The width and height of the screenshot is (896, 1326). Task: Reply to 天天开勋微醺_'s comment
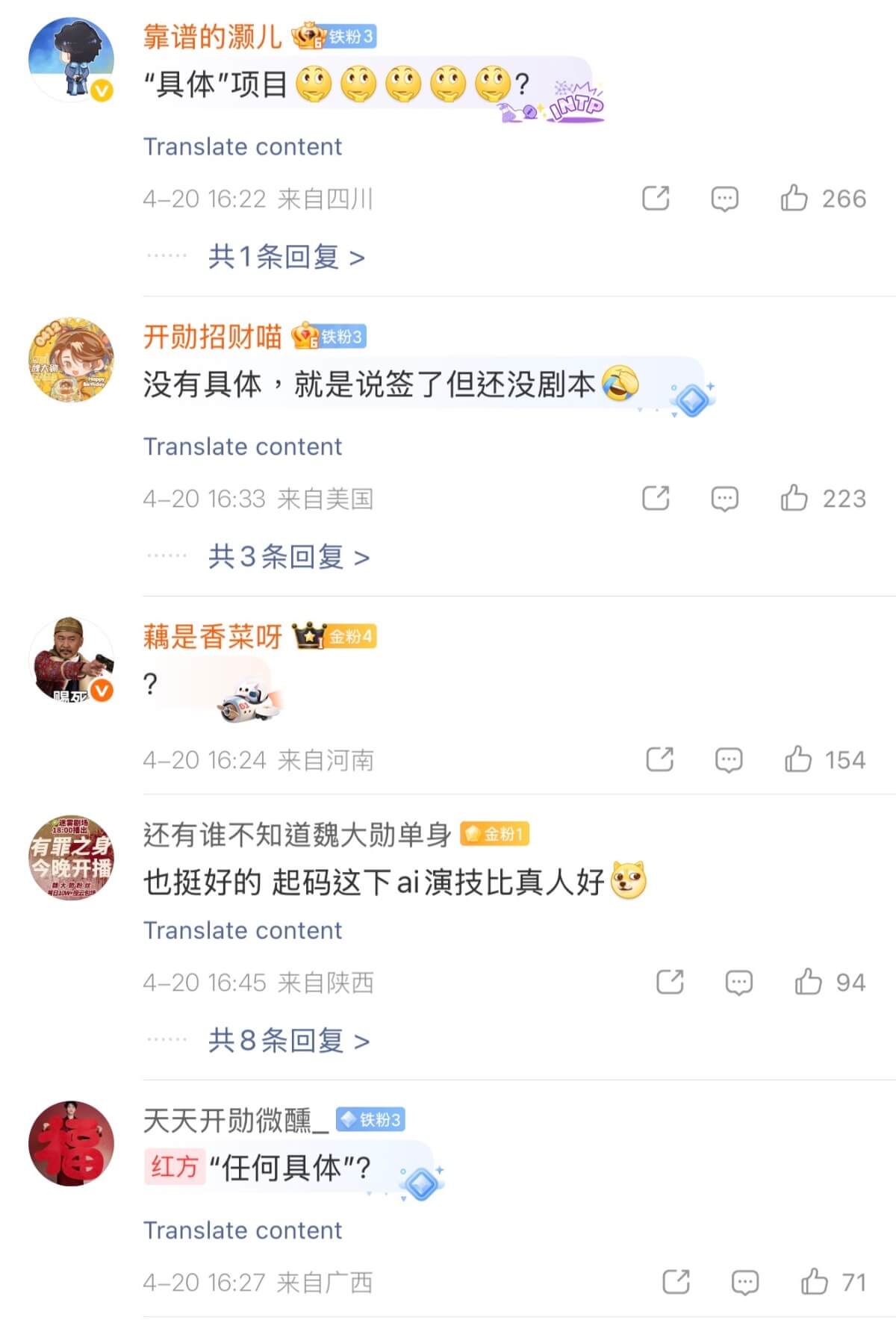pos(744,1282)
